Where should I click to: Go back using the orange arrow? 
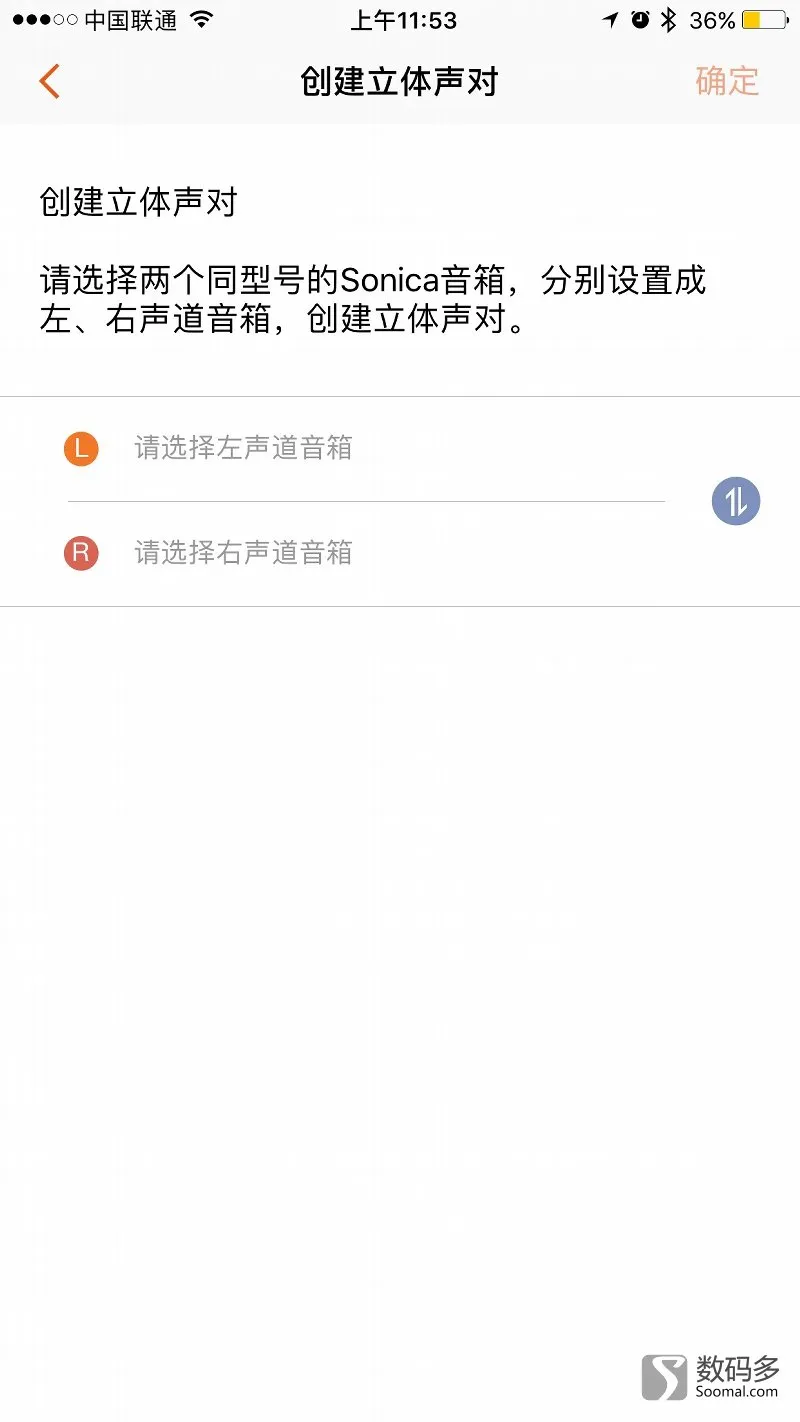point(49,81)
